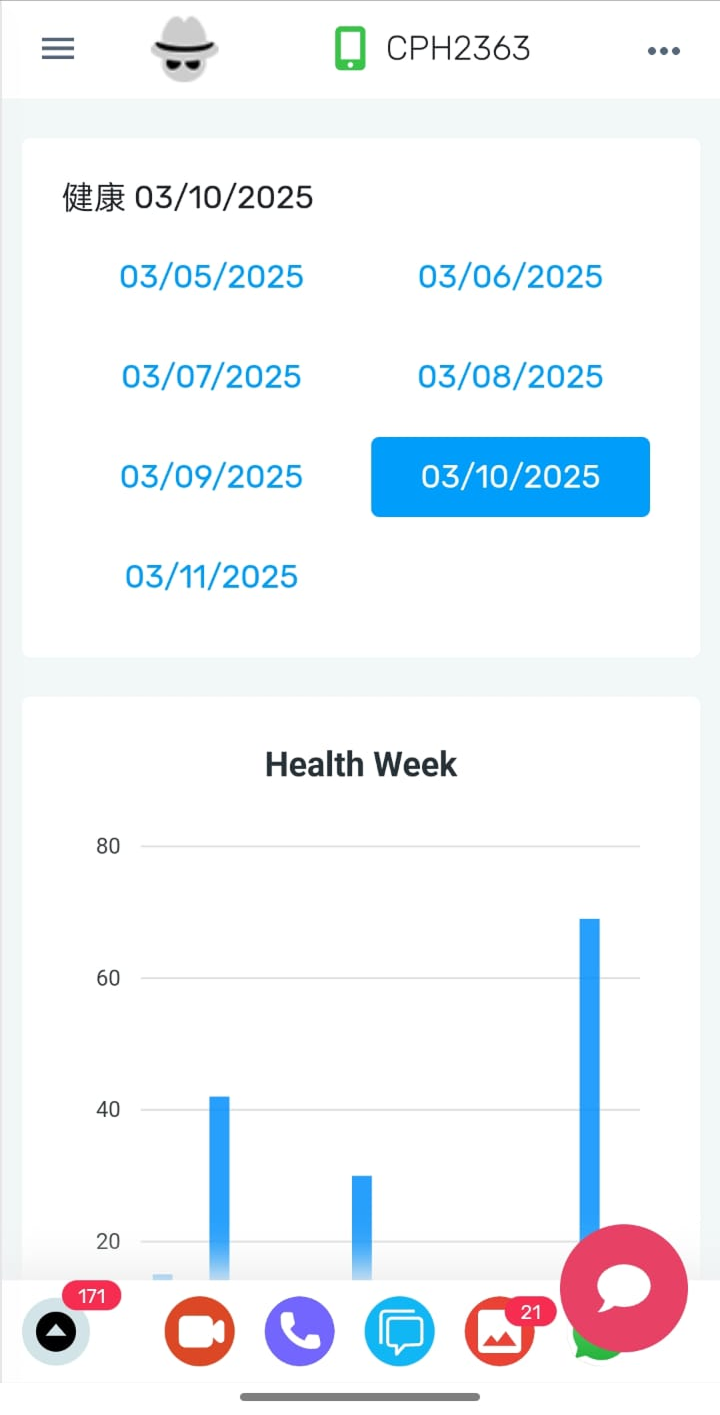Select date 03/06/2025
The height and width of the screenshot is (1415, 720).
point(511,277)
